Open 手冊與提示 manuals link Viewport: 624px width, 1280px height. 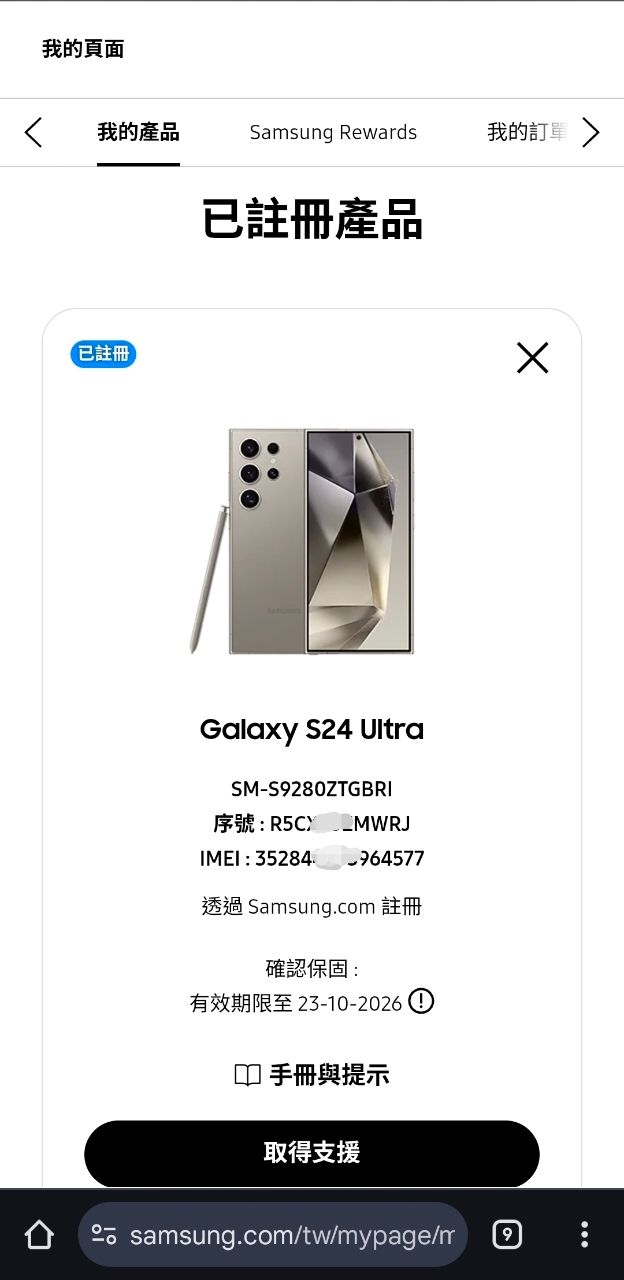[x=312, y=1075]
